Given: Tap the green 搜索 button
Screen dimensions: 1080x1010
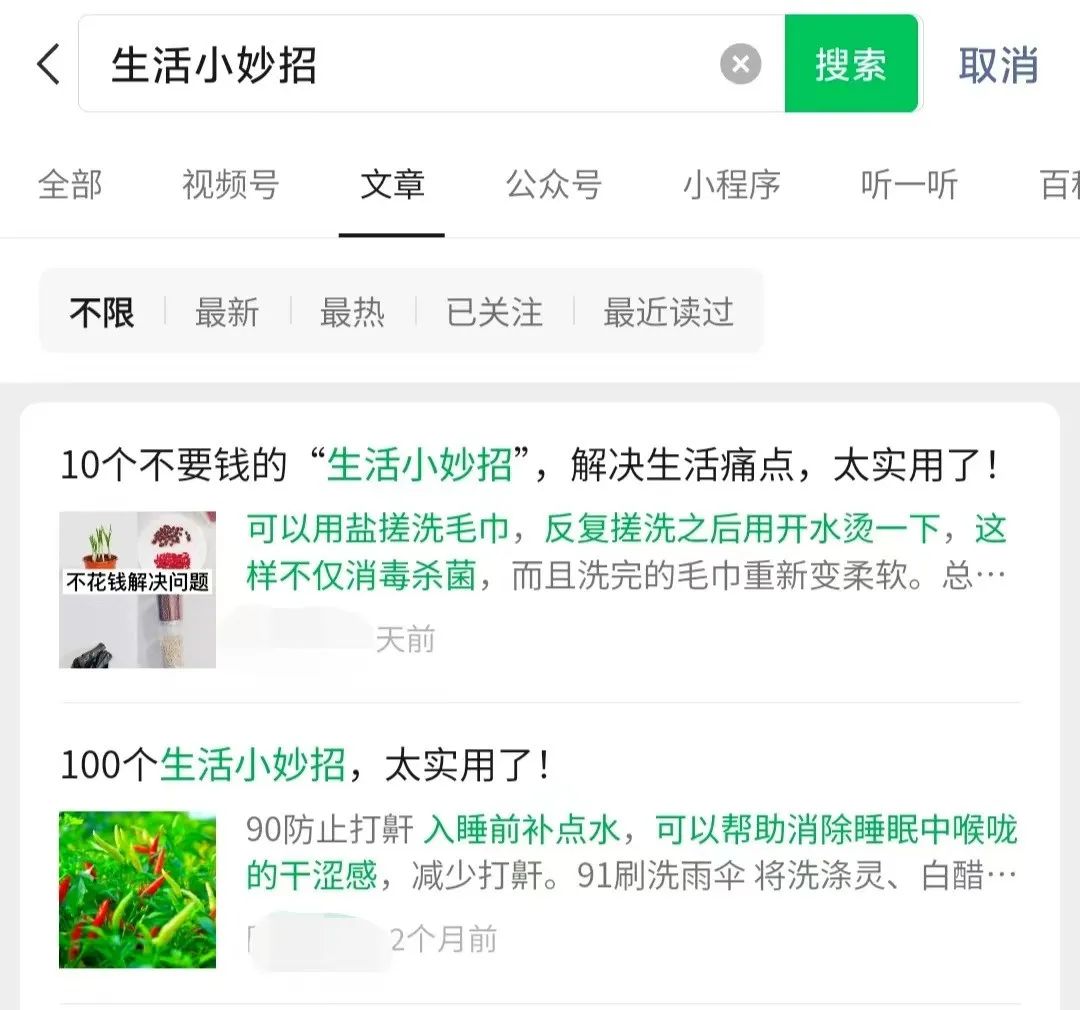Looking at the screenshot, I should (x=851, y=65).
